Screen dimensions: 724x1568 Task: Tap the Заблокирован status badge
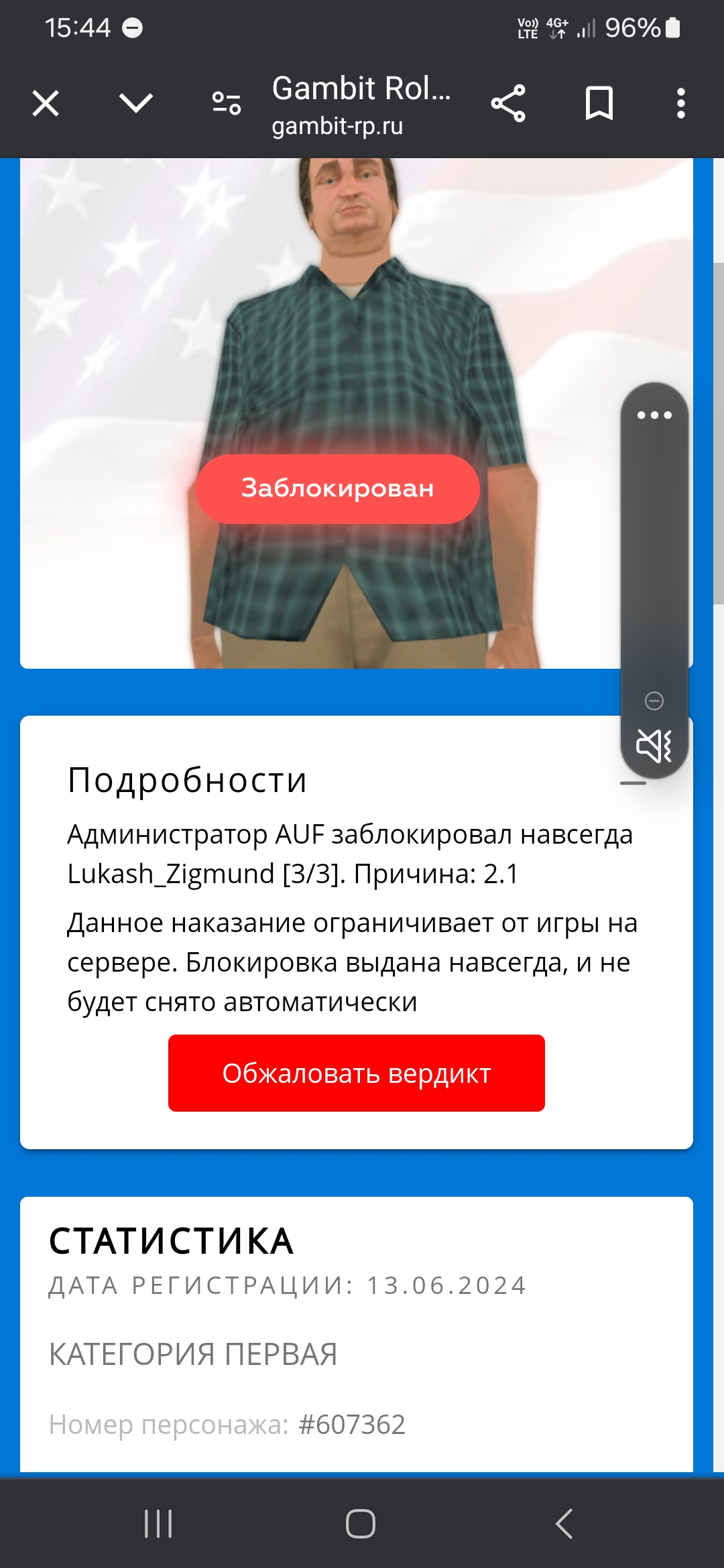click(x=337, y=489)
